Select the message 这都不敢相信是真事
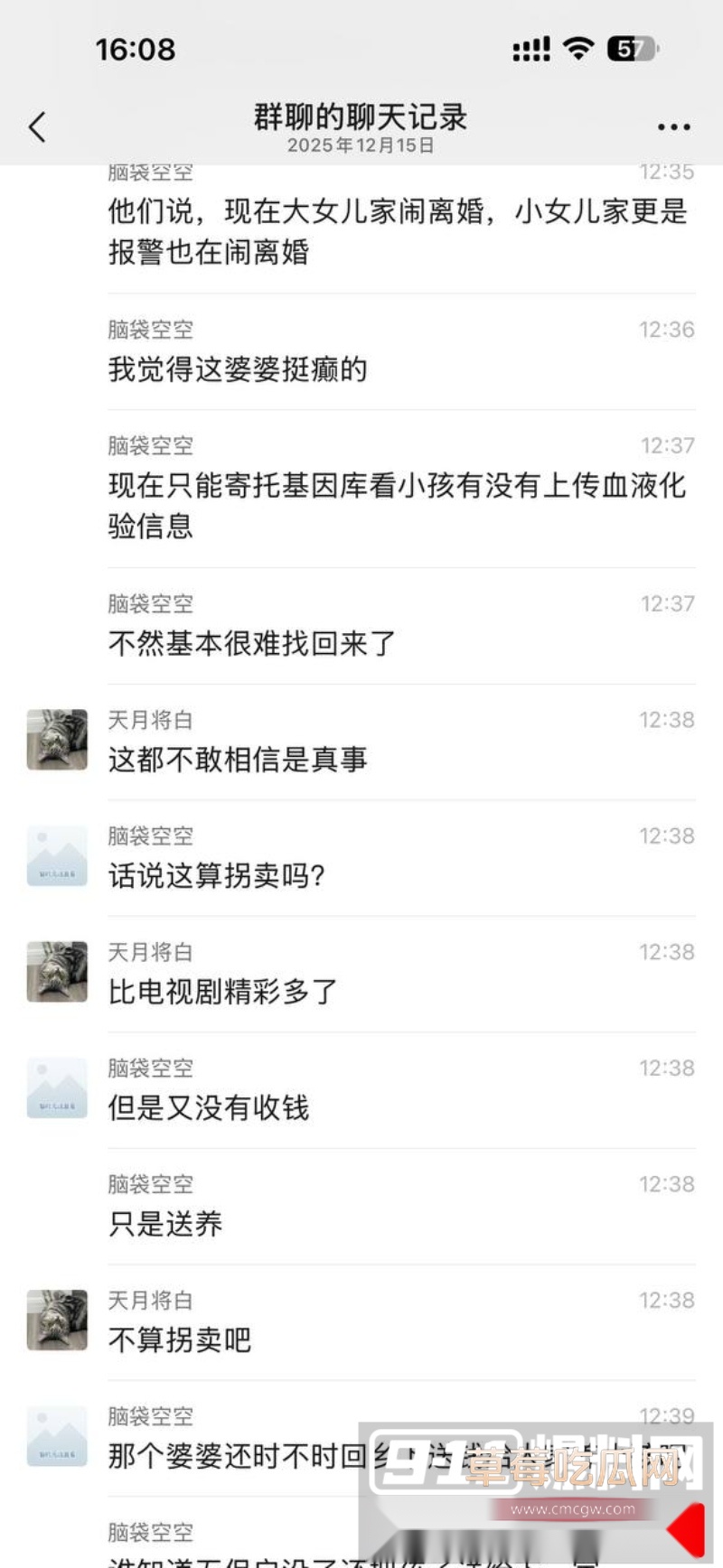 [239, 761]
